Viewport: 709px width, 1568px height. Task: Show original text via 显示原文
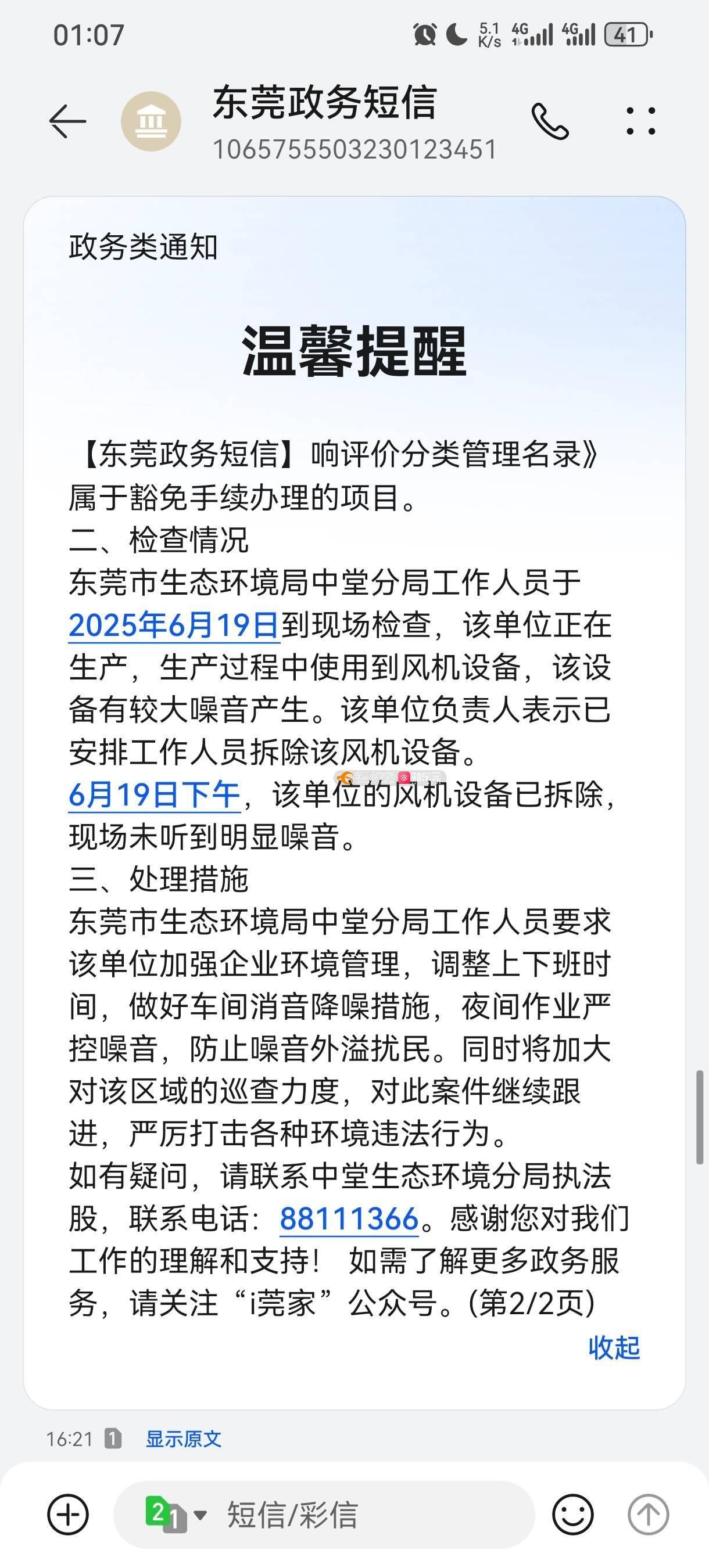pyautogui.click(x=183, y=1439)
